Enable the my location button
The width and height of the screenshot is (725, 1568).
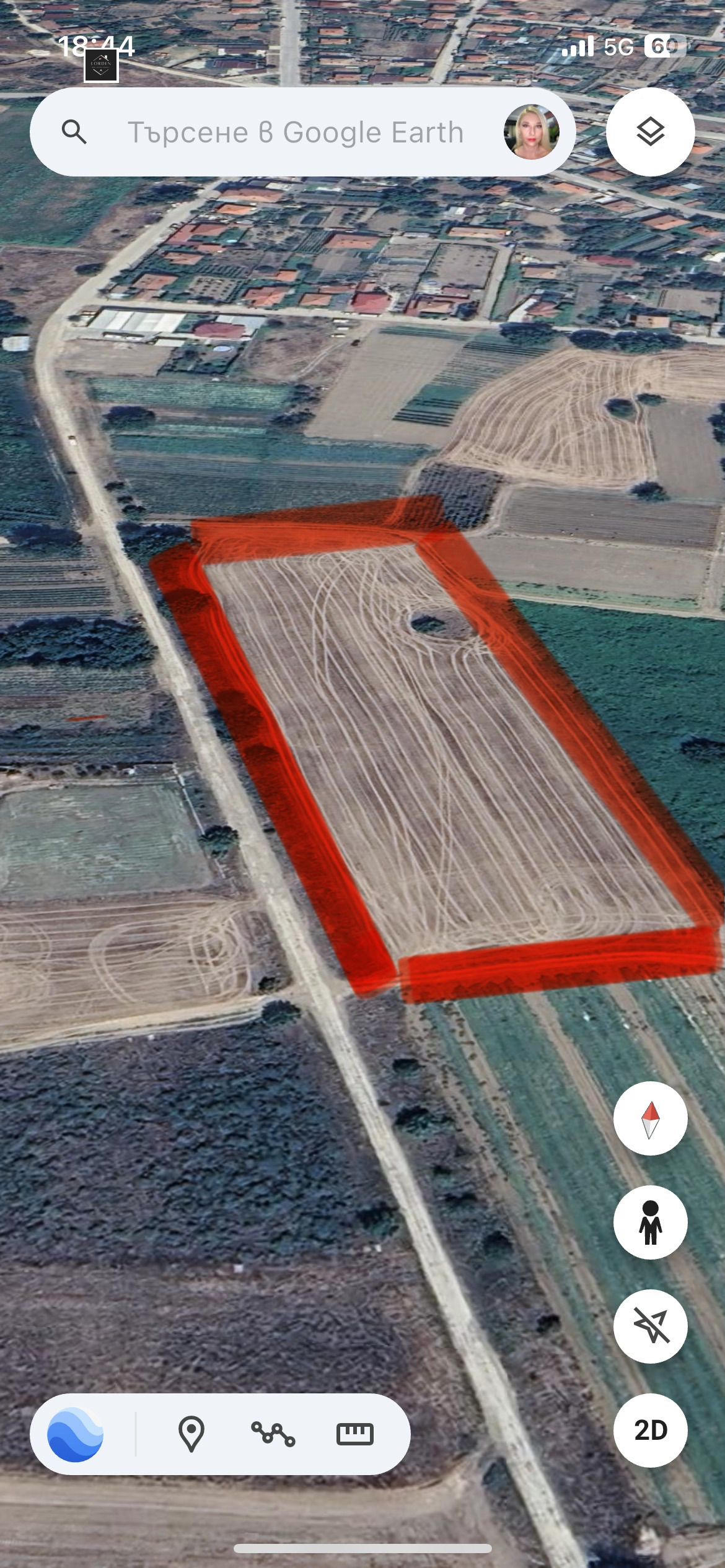coord(650,1326)
